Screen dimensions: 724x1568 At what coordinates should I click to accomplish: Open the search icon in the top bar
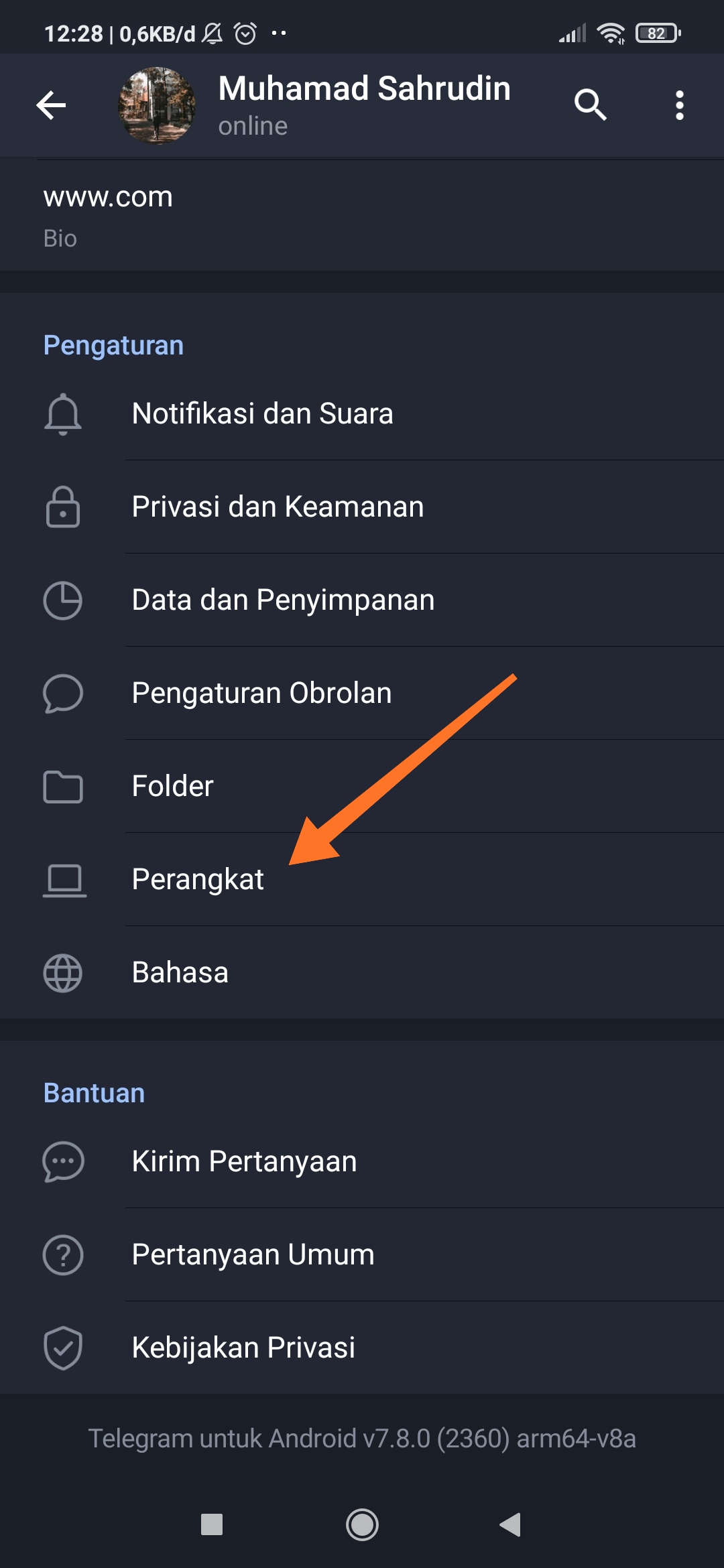pos(591,105)
